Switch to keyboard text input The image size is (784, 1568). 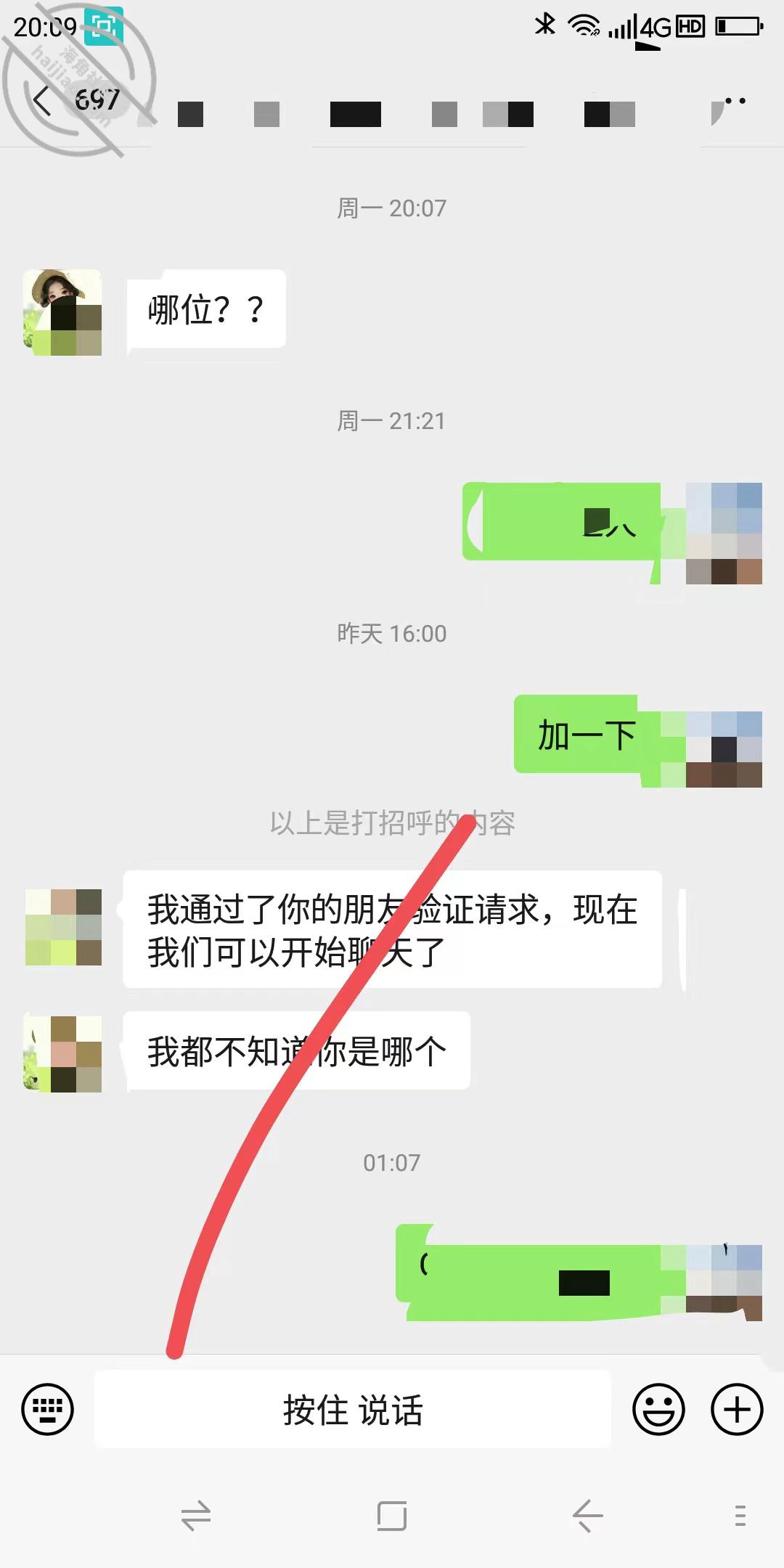(x=48, y=1409)
